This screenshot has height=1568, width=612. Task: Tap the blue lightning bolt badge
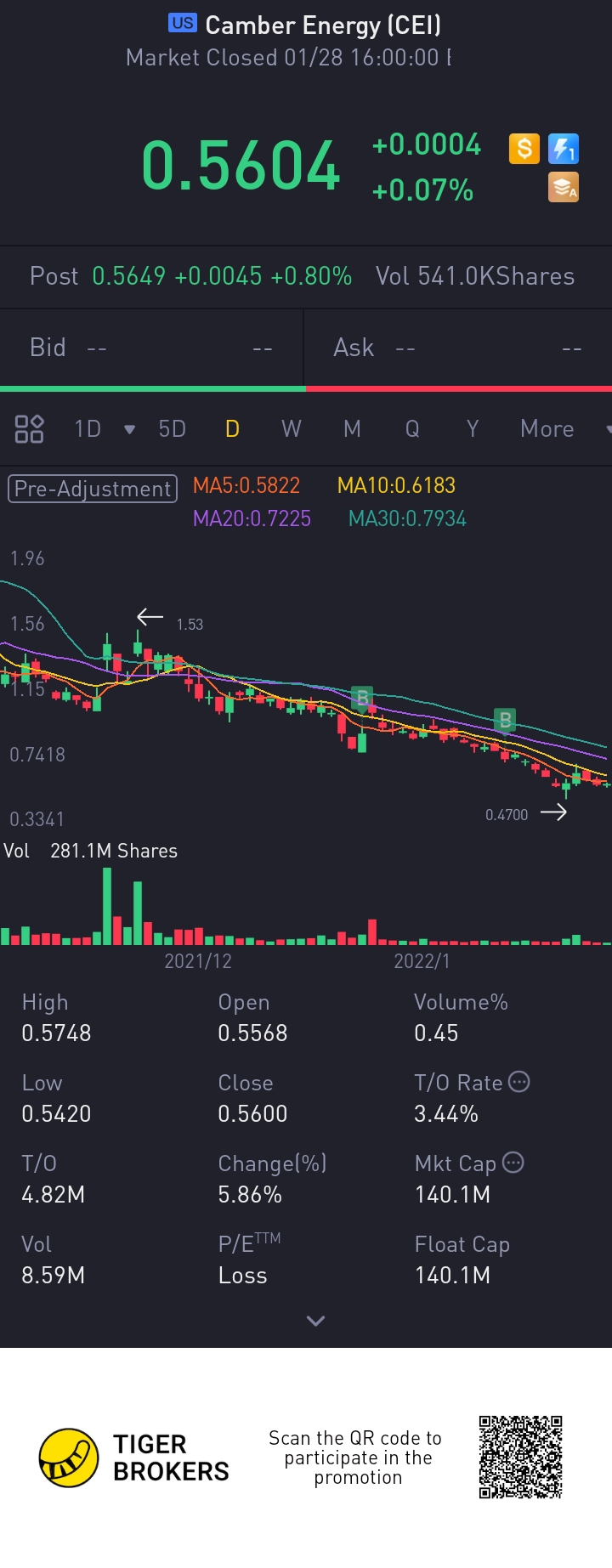564,149
